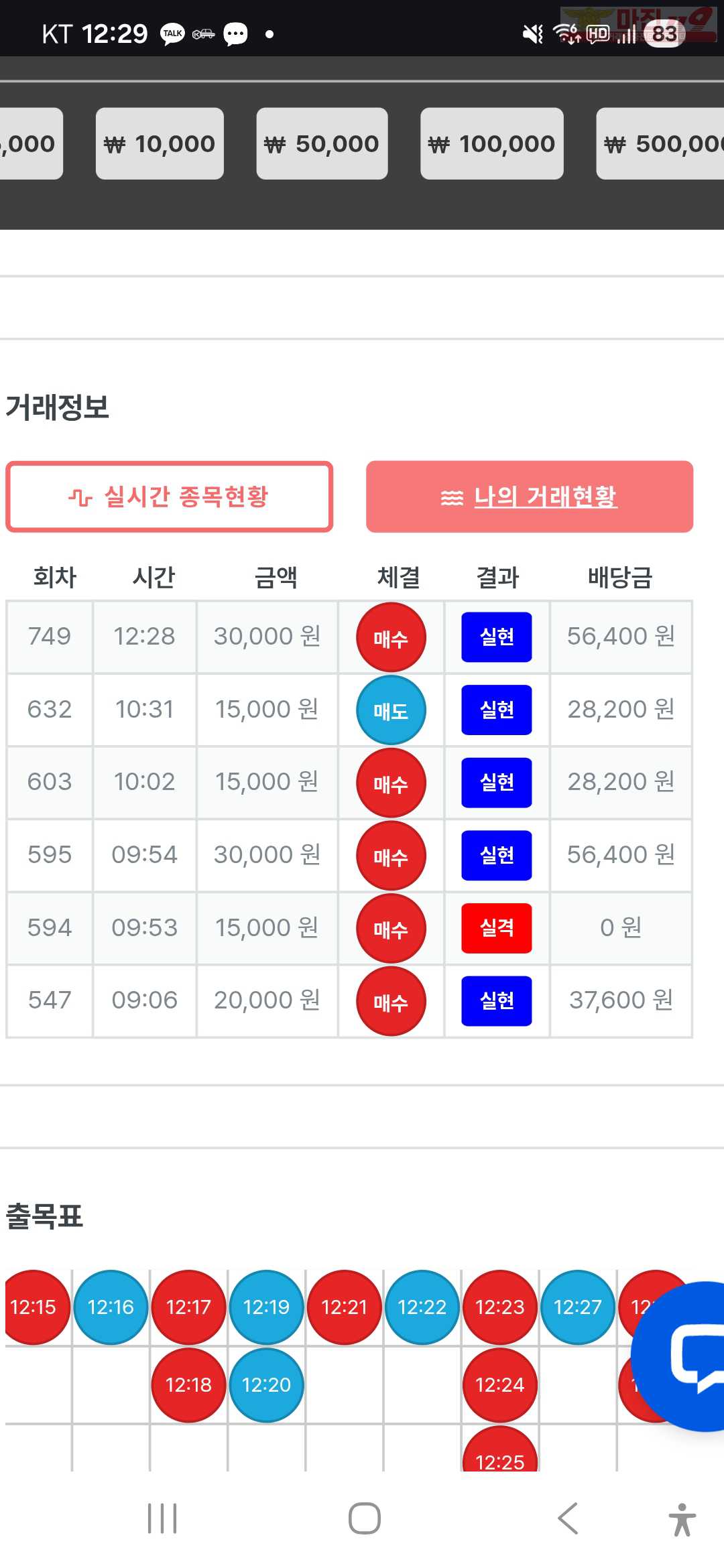Choose the ₩ 50,000 amount button
724x1568 pixels.
322,143
